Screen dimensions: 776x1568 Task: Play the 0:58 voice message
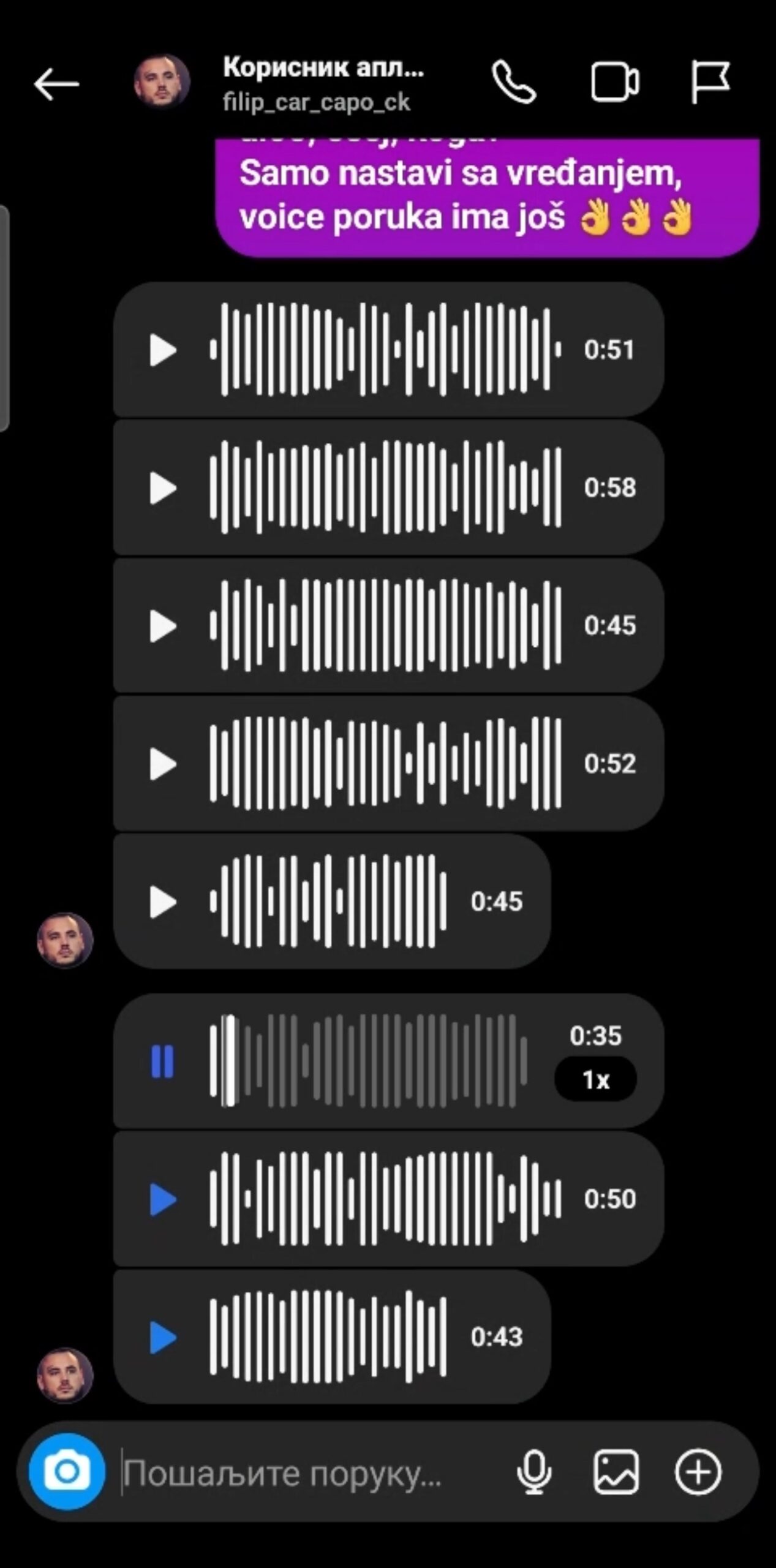pyautogui.click(x=163, y=488)
